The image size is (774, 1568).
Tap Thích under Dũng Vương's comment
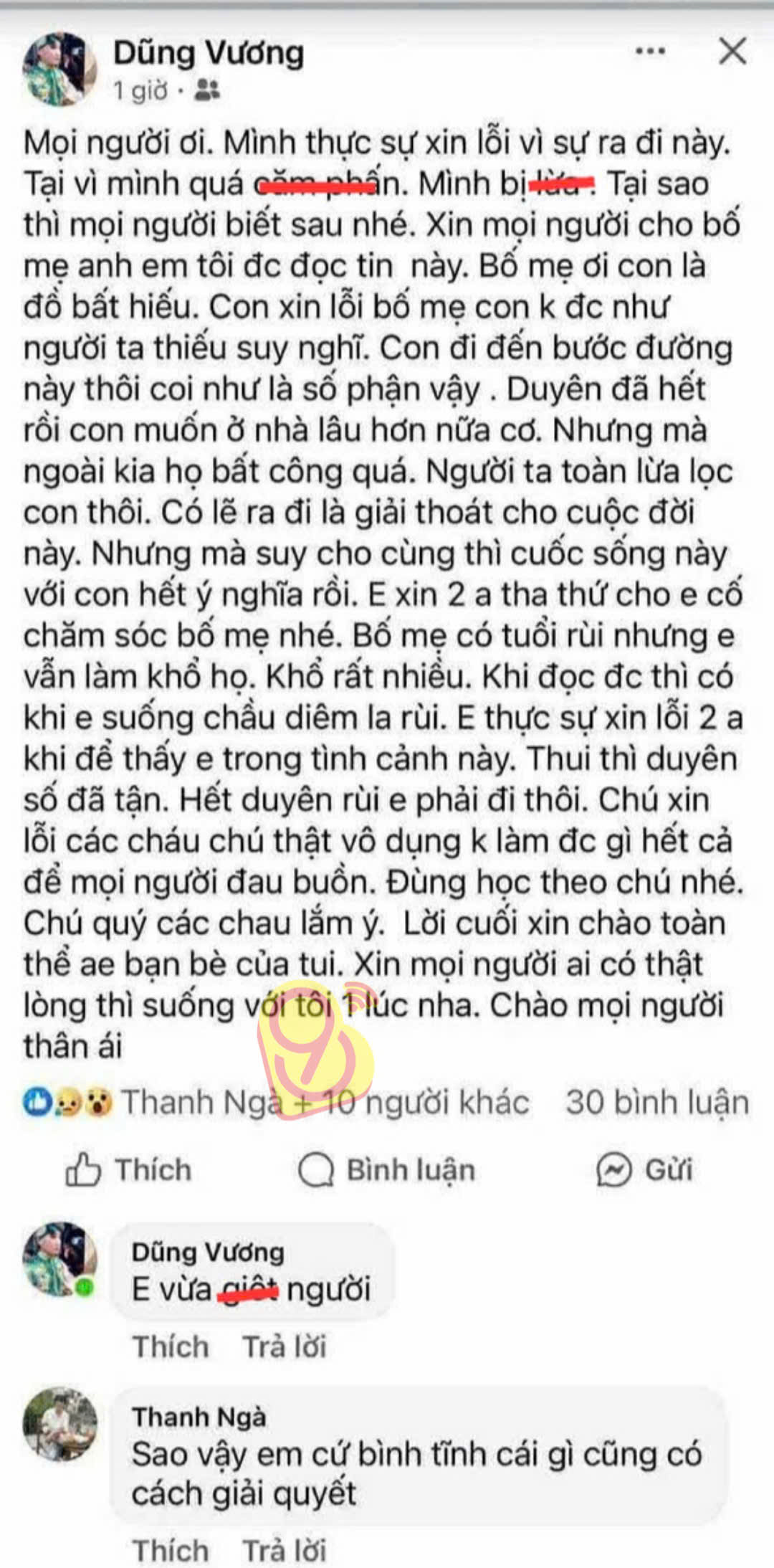pyautogui.click(x=171, y=1346)
